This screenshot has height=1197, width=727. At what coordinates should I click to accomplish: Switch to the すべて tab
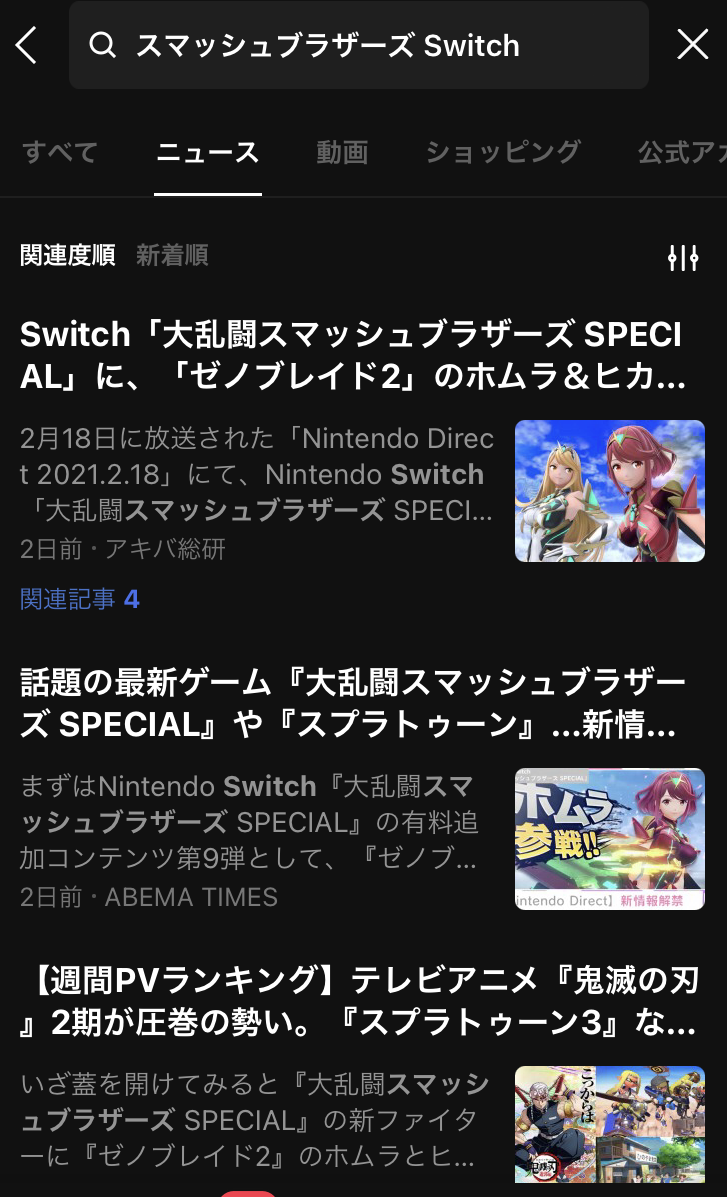click(60, 152)
